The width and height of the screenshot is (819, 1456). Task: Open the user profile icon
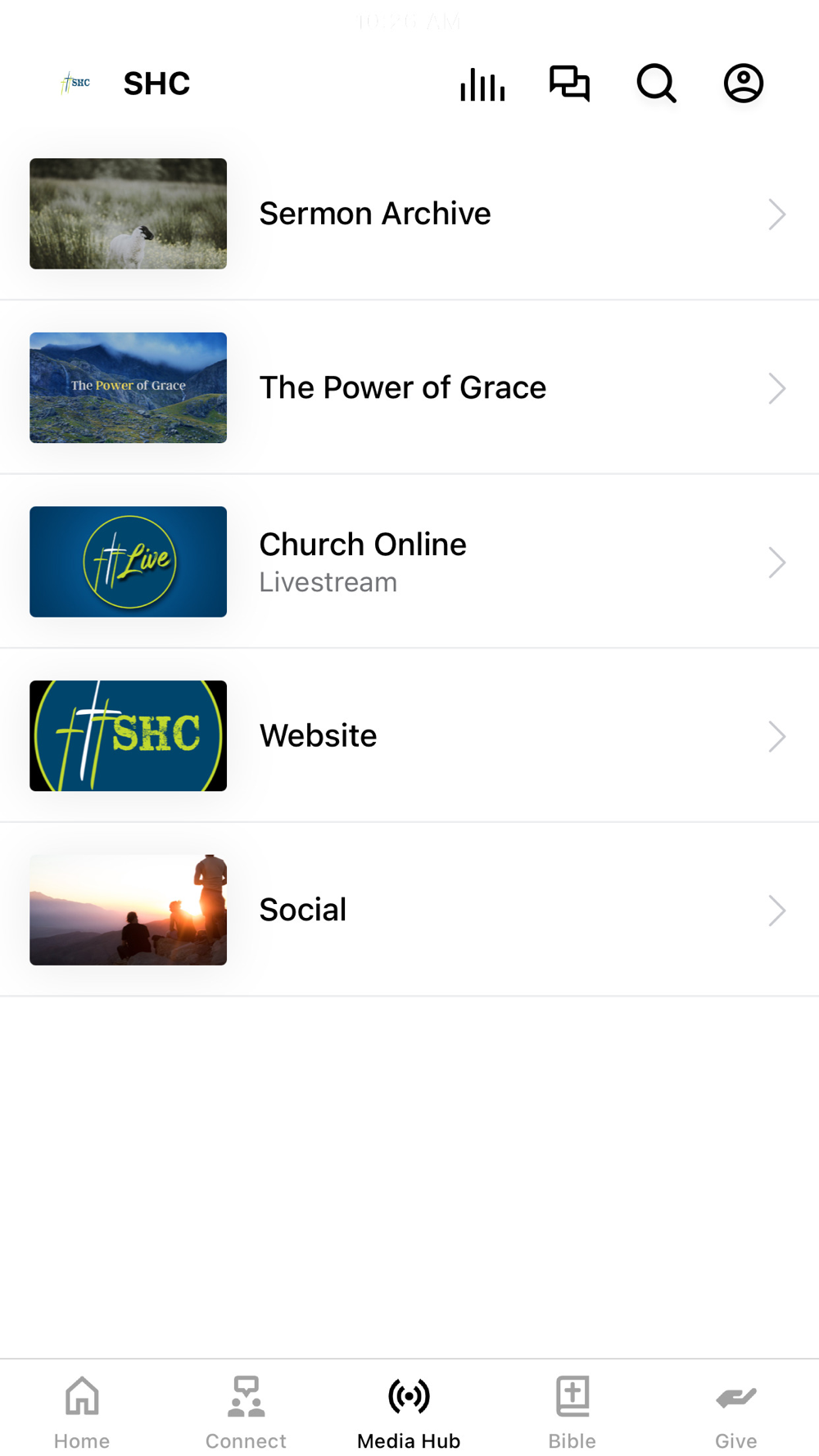point(744,84)
